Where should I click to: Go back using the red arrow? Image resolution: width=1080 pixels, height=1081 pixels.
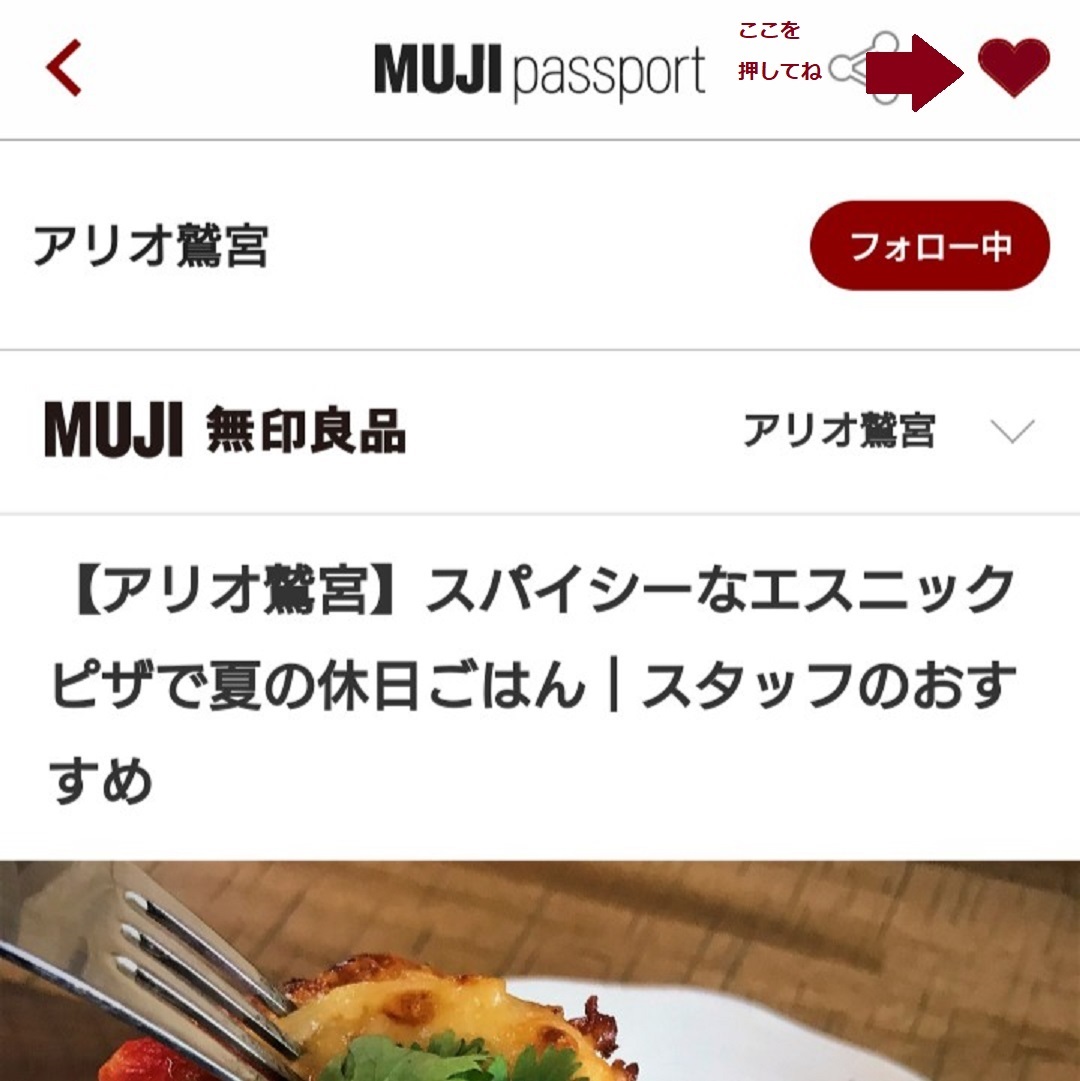coord(63,70)
